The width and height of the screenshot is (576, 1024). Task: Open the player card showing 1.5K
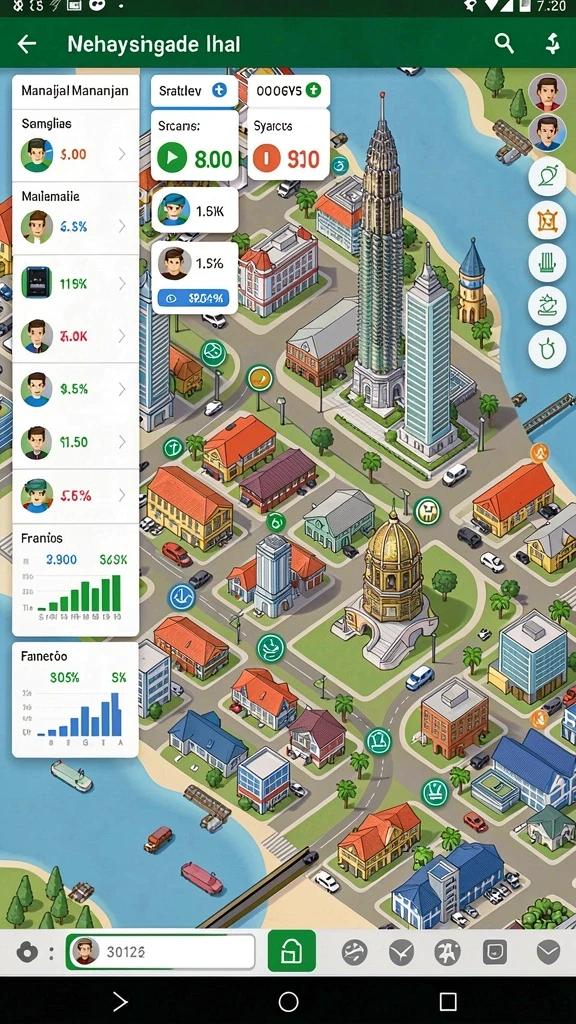[x=195, y=210]
